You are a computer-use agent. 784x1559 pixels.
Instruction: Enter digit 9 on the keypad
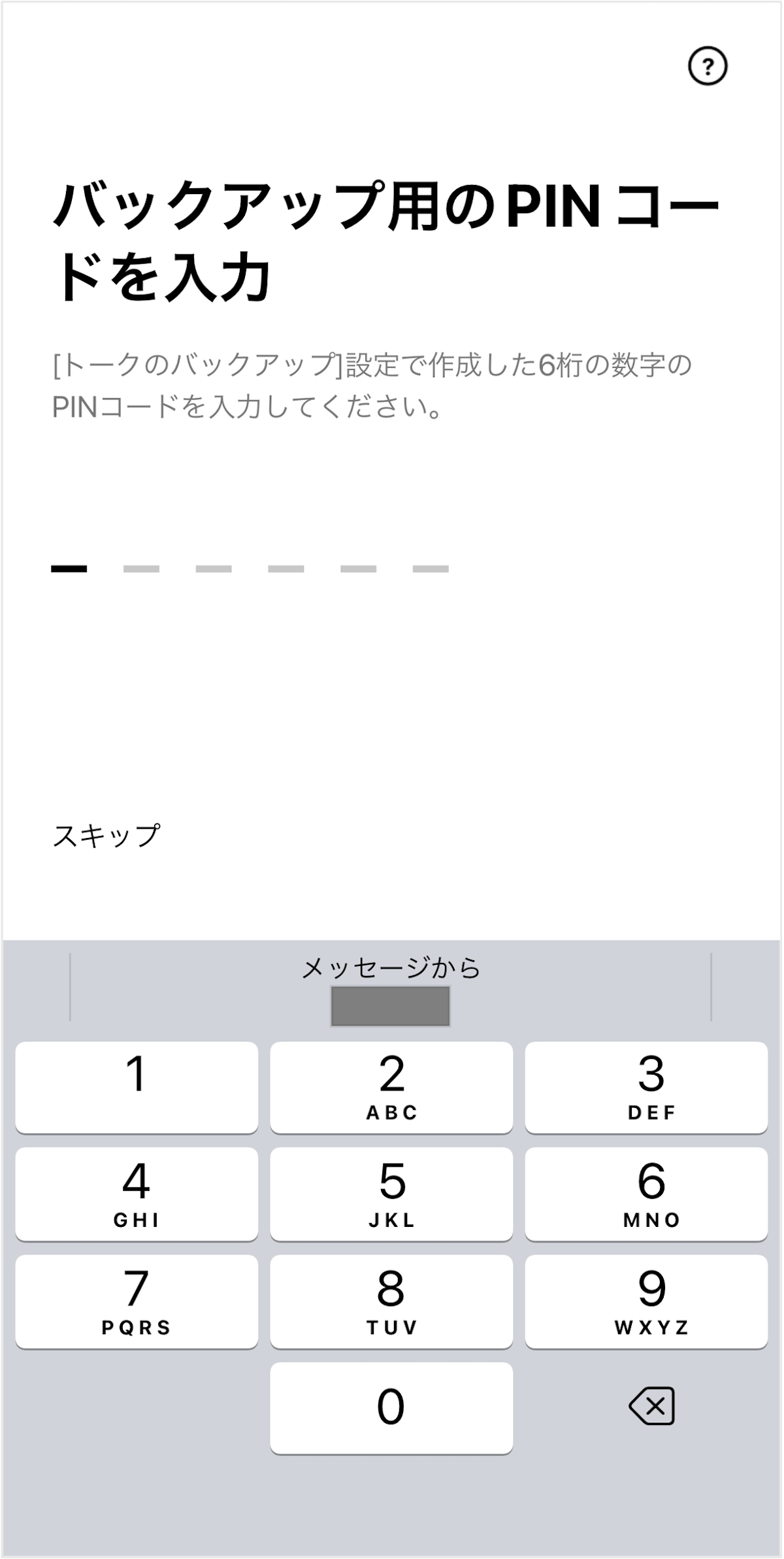pyautogui.click(x=646, y=1301)
